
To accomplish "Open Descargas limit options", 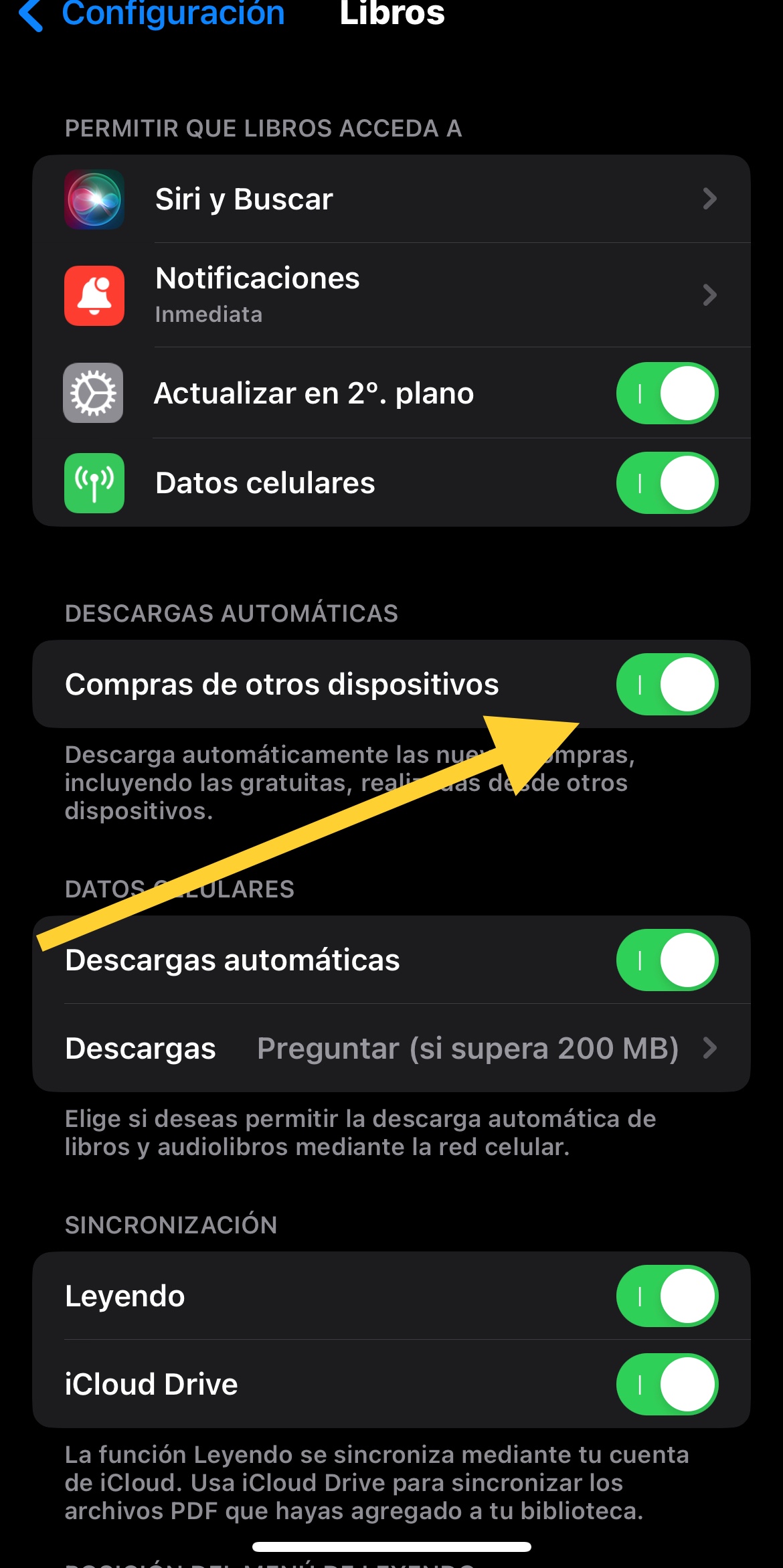I will pyautogui.click(x=391, y=1049).
